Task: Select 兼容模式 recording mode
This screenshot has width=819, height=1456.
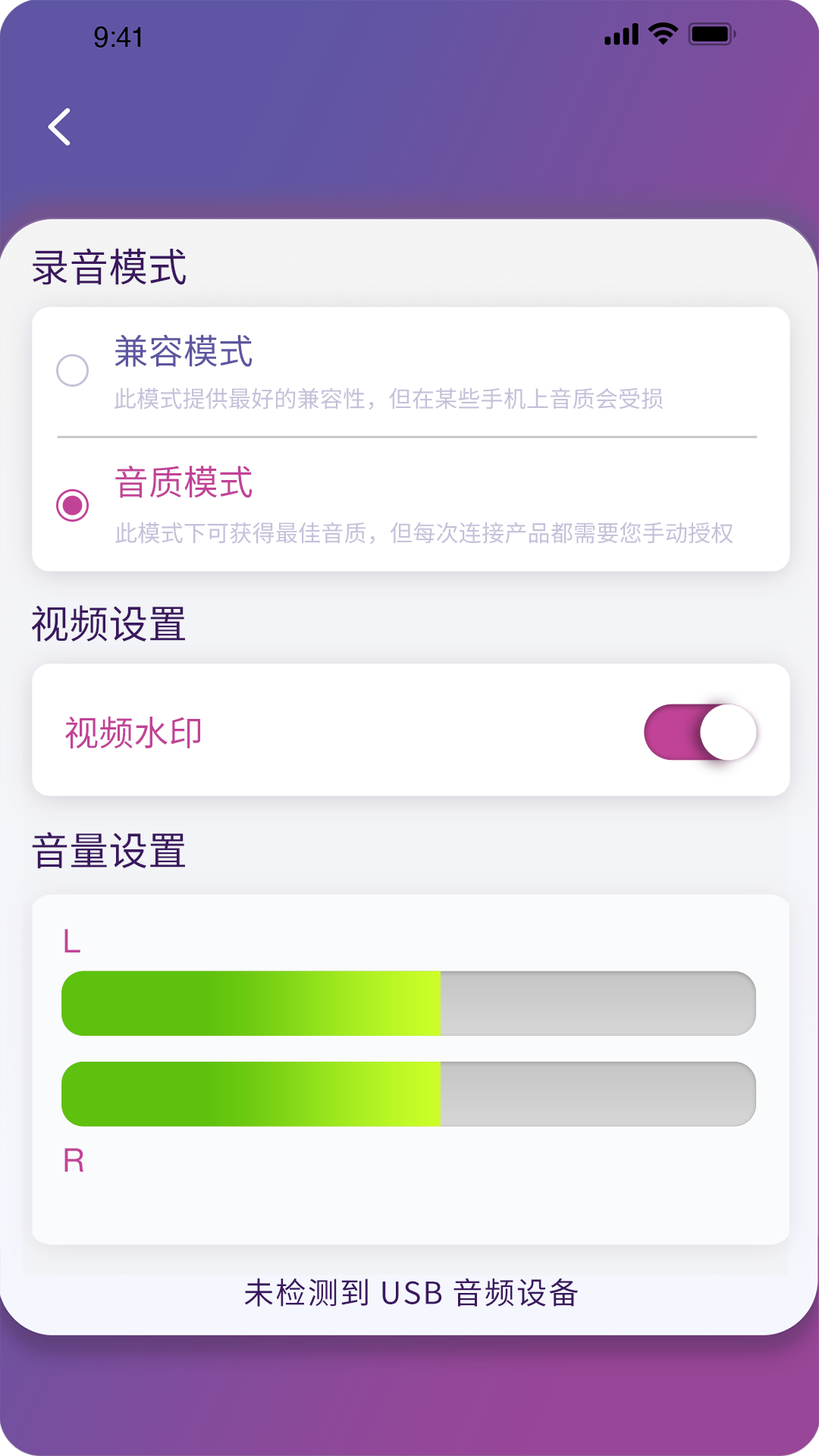Action: click(72, 372)
